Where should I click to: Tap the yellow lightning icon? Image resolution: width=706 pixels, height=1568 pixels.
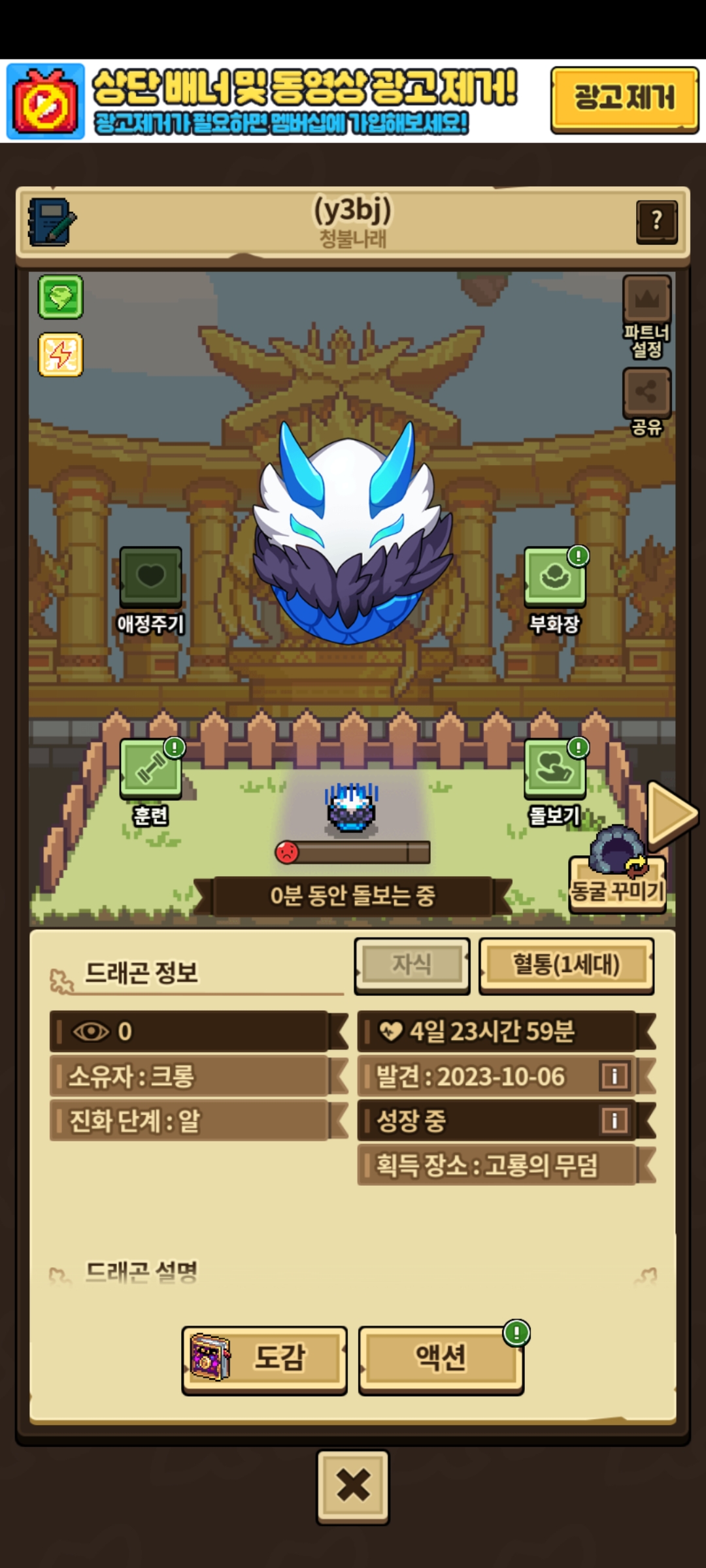coord(60,355)
